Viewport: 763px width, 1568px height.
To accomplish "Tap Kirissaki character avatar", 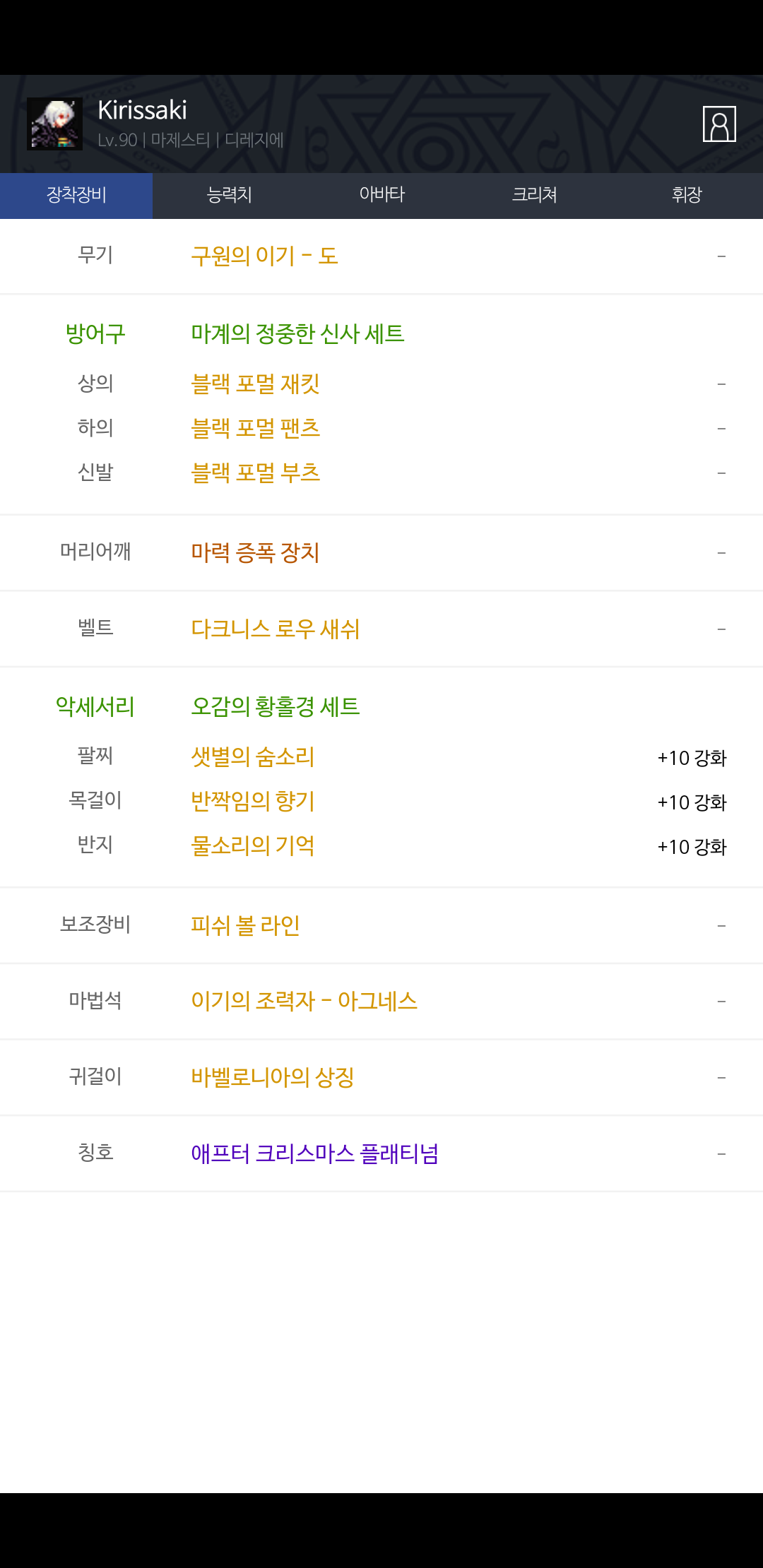I will [x=54, y=124].
